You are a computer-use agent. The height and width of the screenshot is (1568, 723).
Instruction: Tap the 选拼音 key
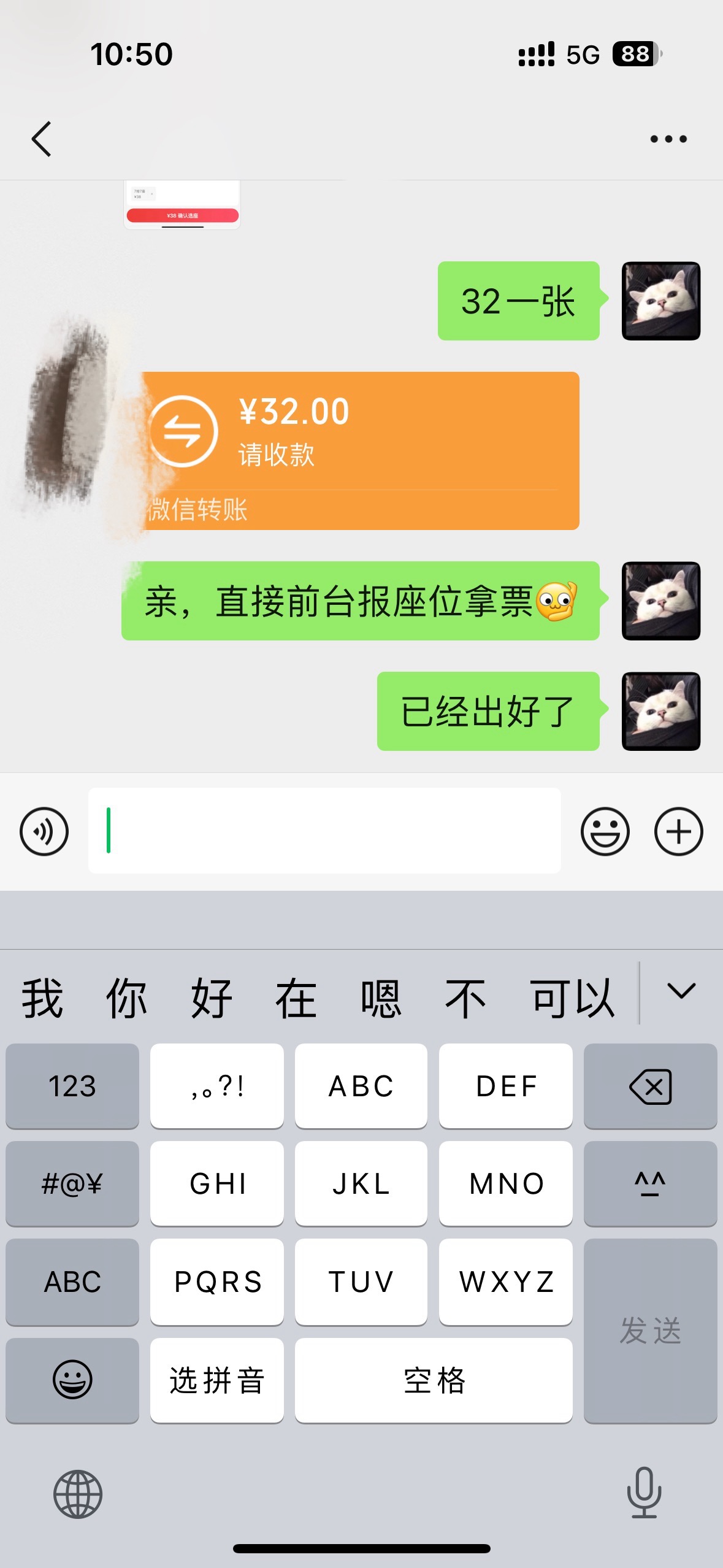216,1380
